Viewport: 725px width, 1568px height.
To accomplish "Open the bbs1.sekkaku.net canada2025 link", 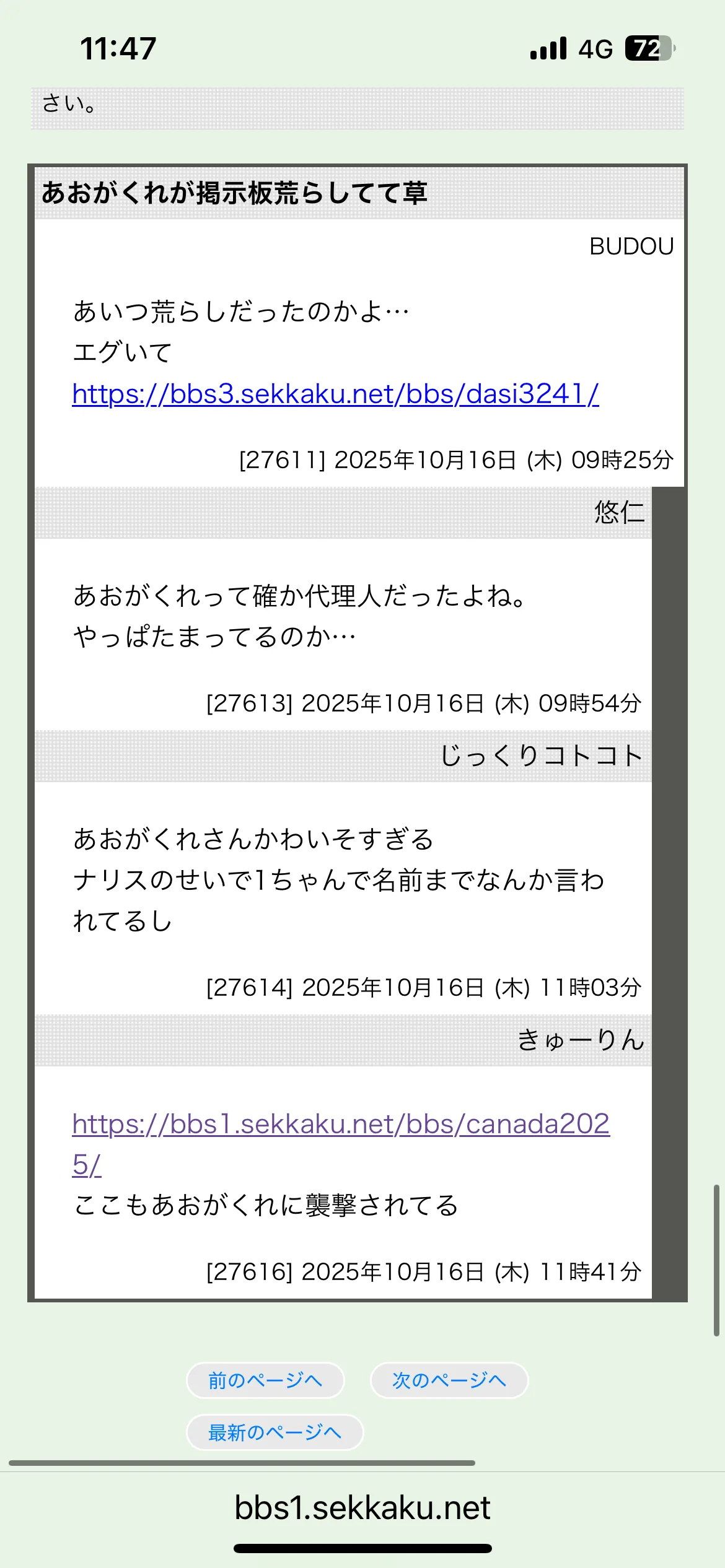I will (341, 1143).
